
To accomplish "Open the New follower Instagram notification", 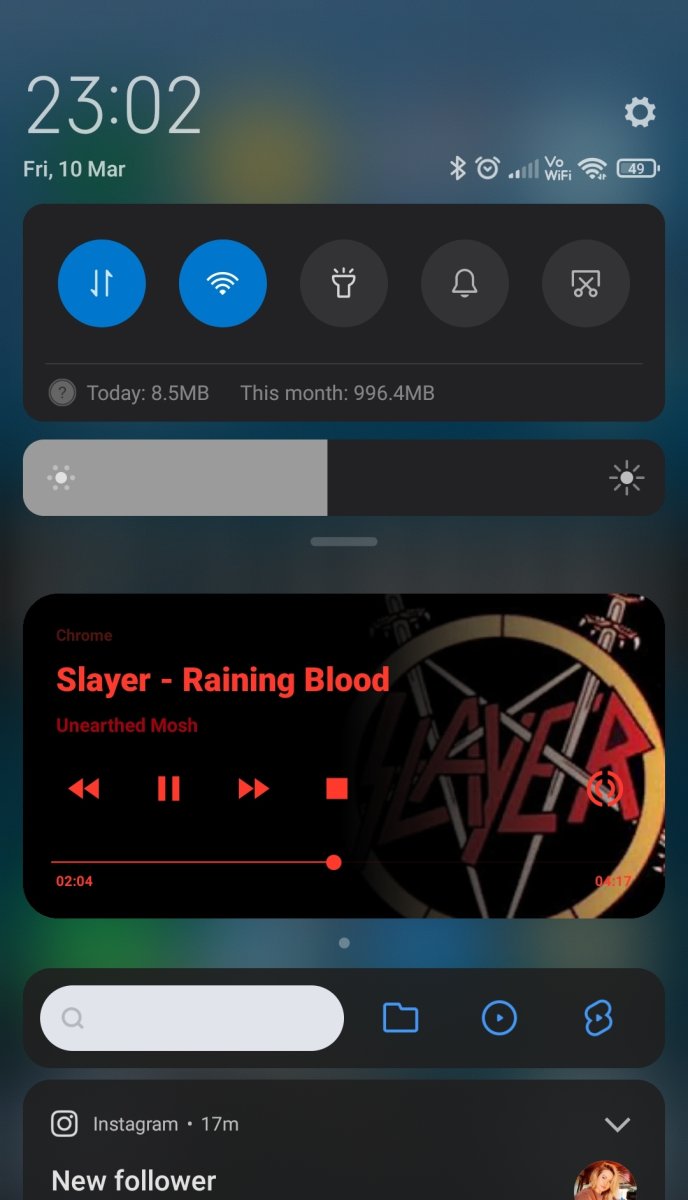I will 134,1180.
